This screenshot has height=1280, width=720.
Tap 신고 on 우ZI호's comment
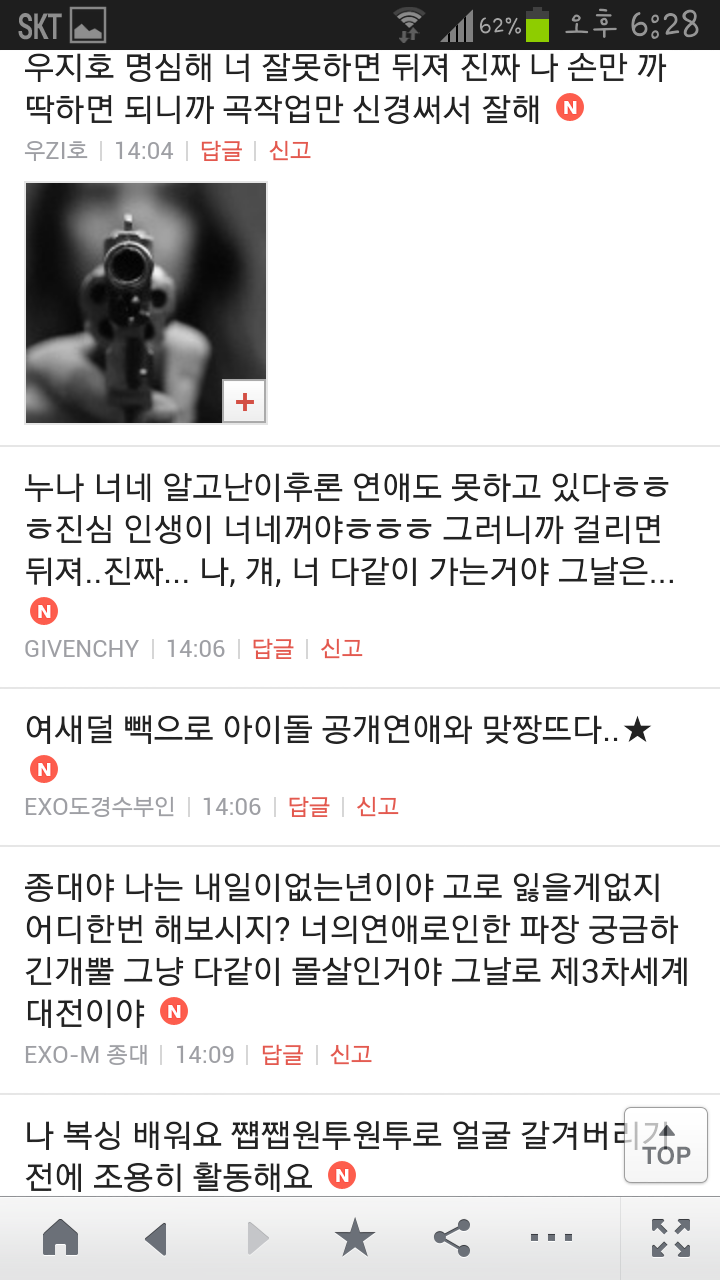click(x=290, y=151)
